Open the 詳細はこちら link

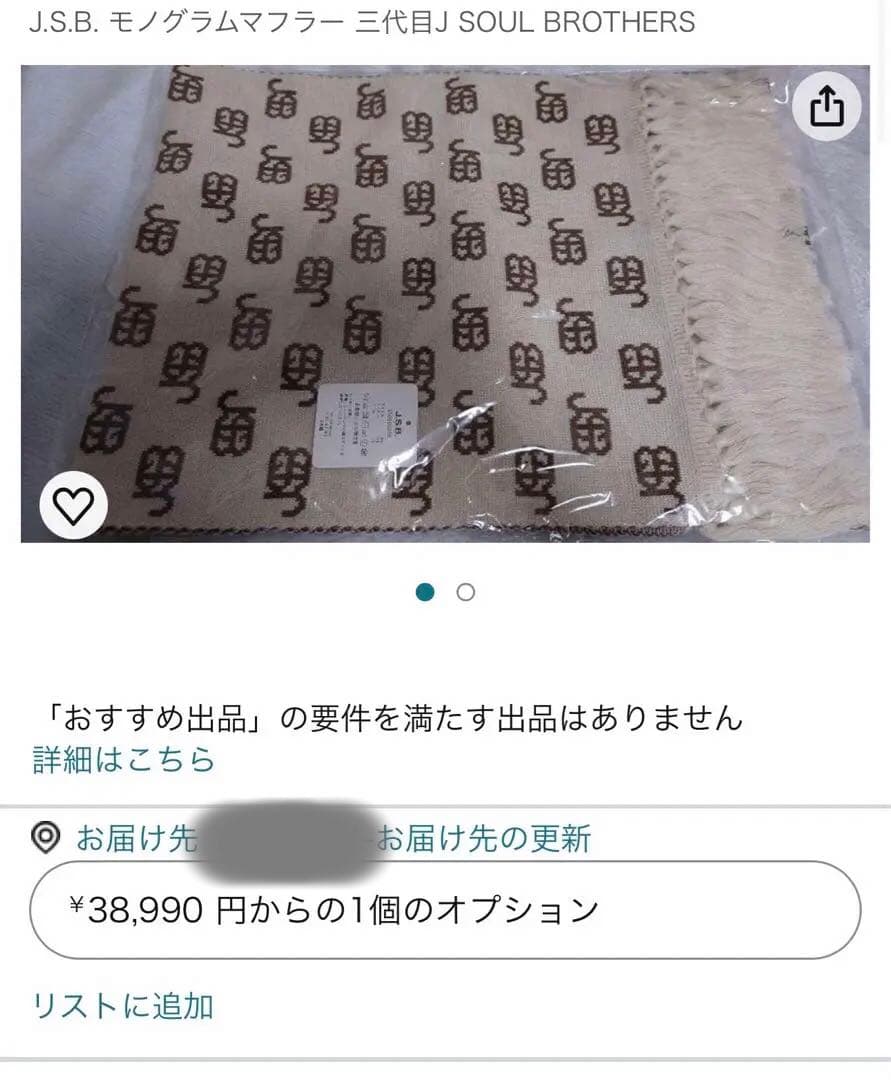pos(124,759)
